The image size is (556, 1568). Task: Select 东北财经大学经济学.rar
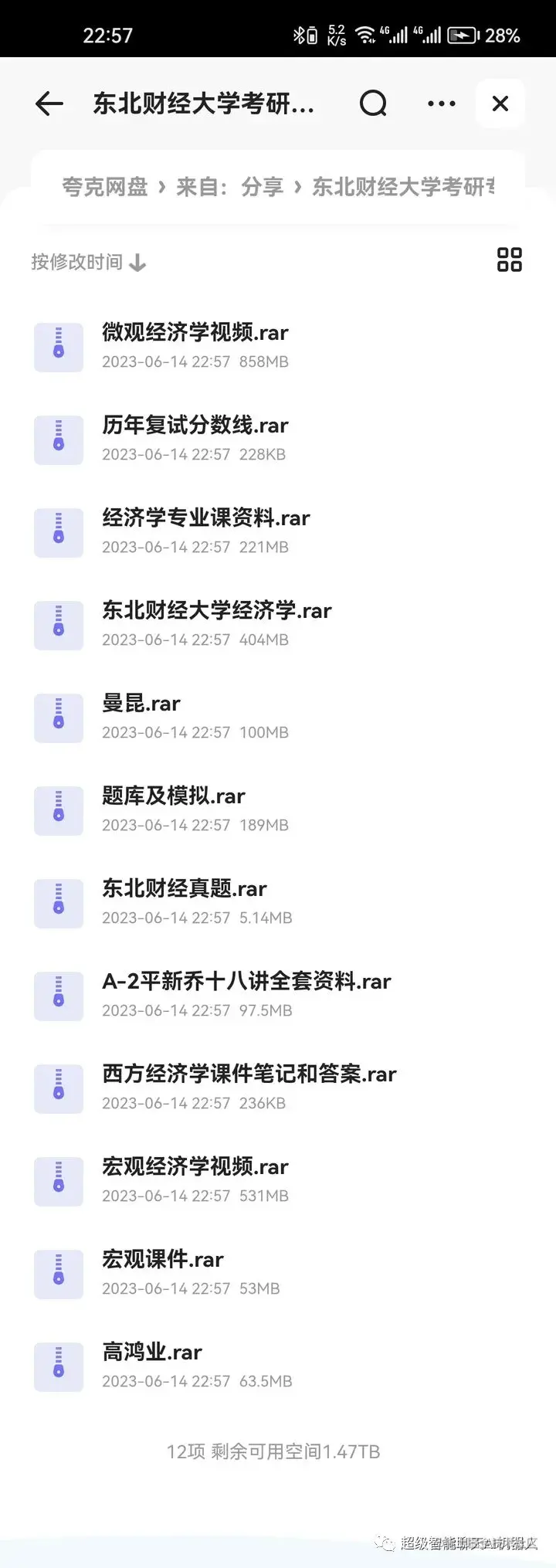[217, 611]
